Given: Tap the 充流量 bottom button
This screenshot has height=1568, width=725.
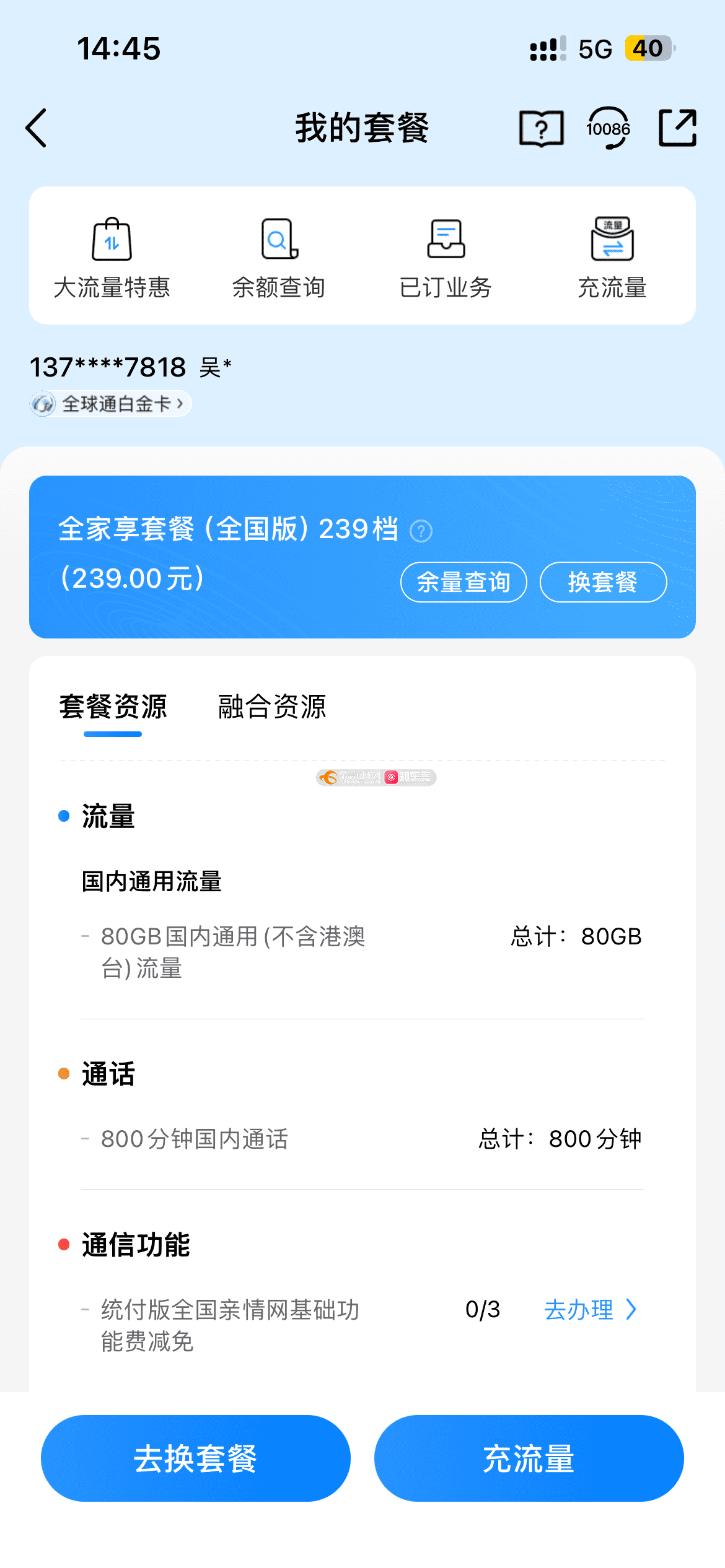Looking at the screenshot, I should coord(529,1458).
